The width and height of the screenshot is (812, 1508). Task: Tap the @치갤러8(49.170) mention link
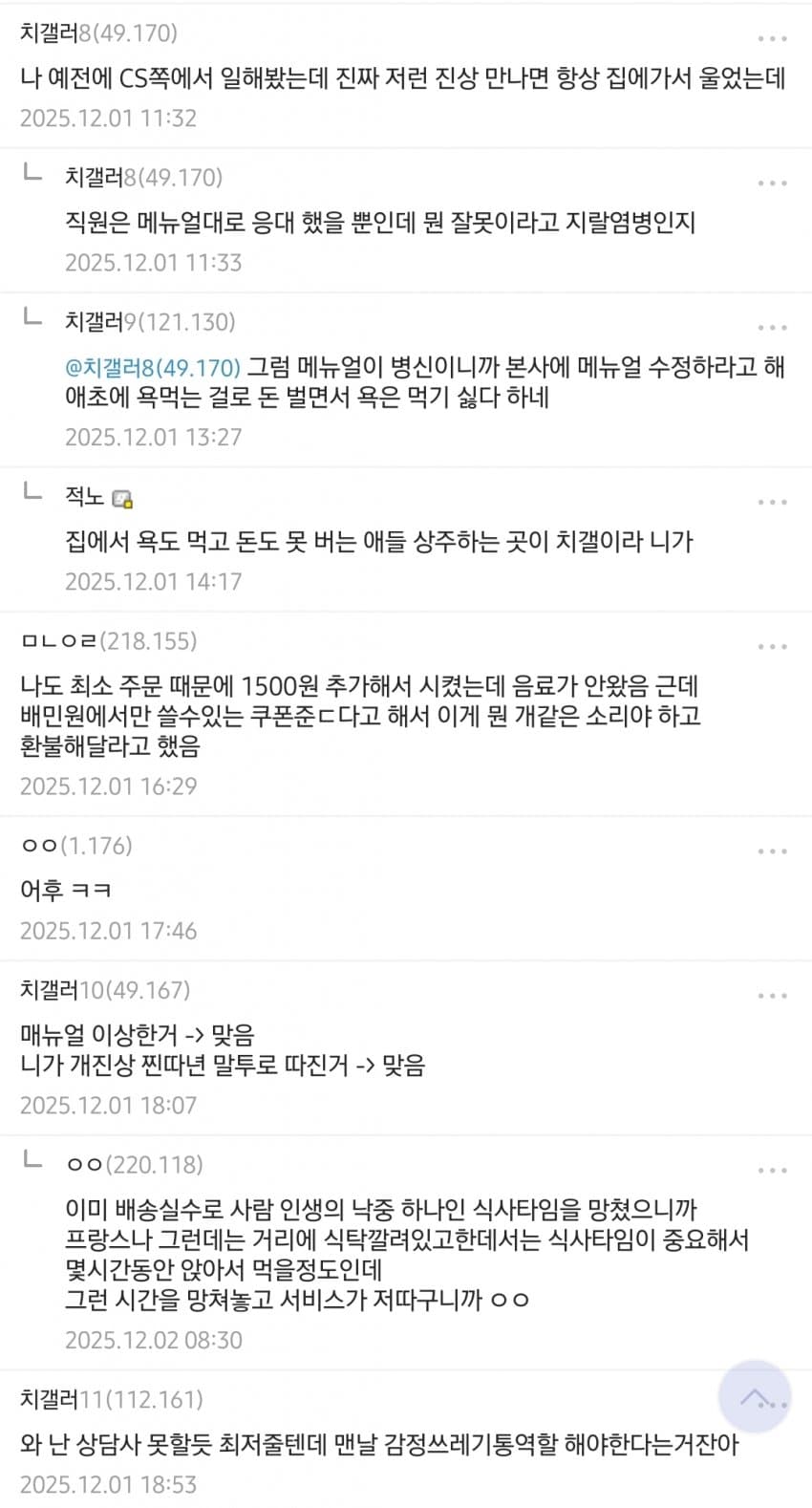coord(153,367)
